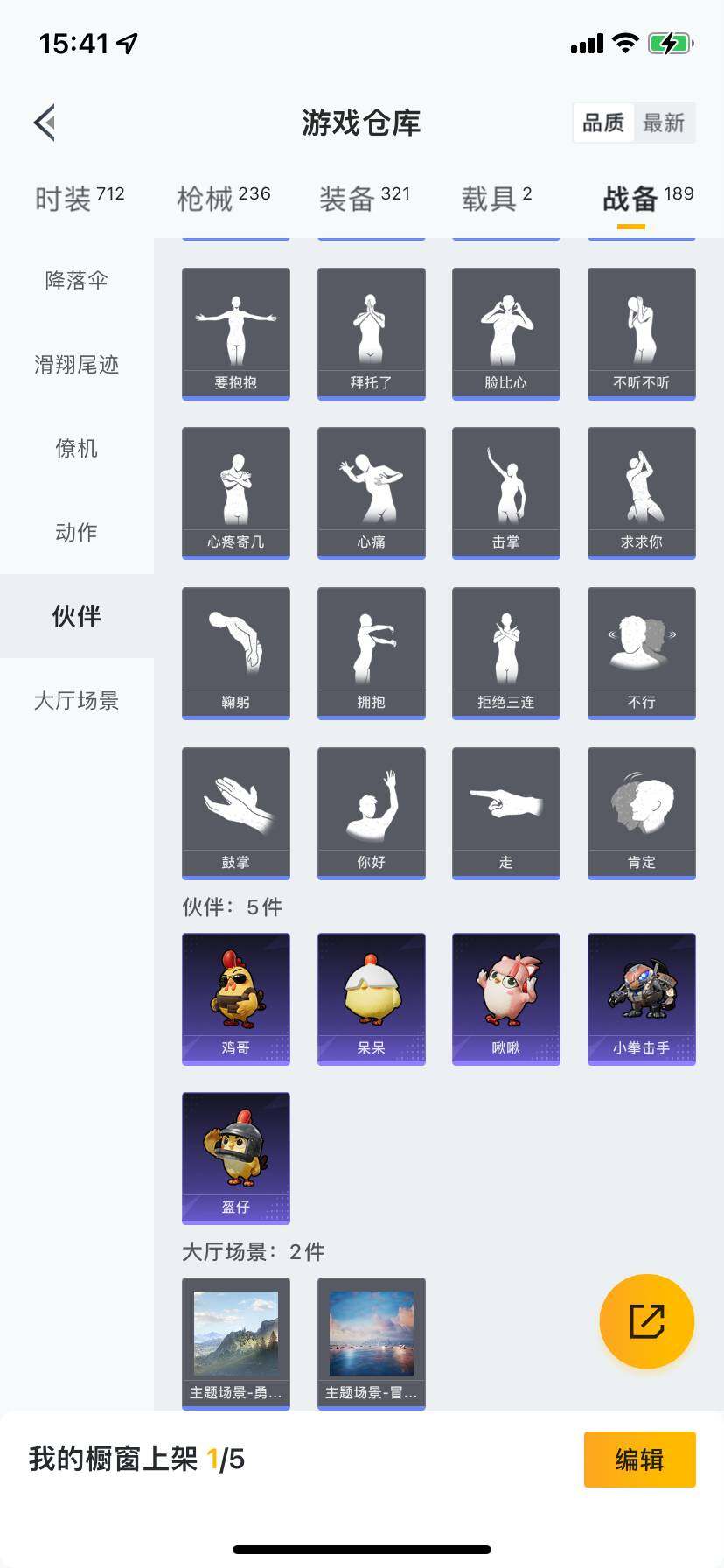
Task: Select the 盔仔 companion icon
Action: [x=235, y=1158]
